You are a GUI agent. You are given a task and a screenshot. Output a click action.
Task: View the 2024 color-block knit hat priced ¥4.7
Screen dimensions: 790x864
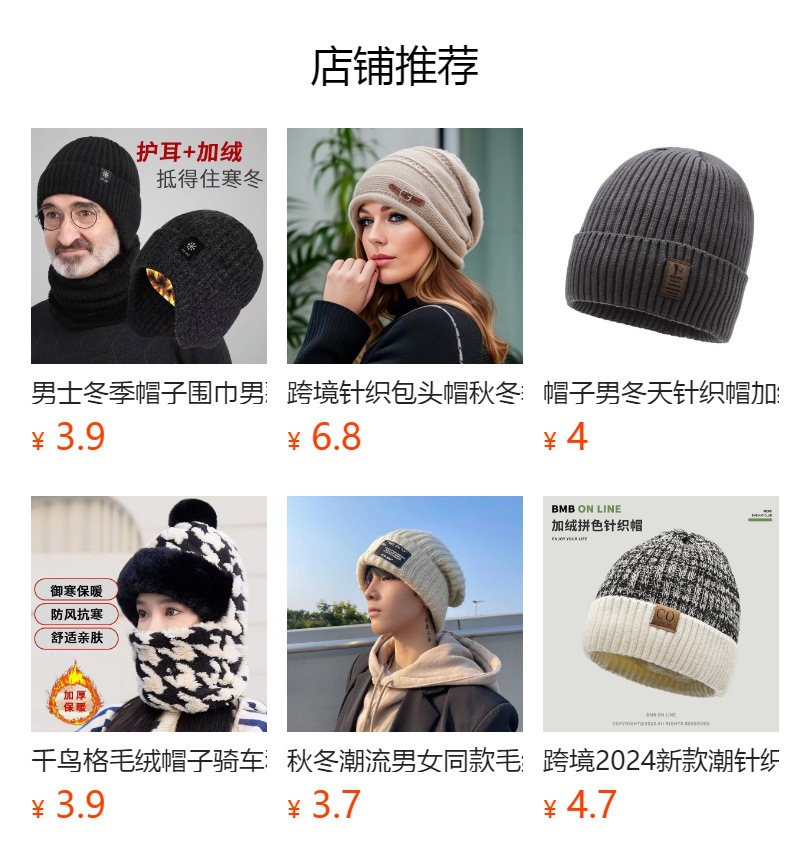click(661, 614)
